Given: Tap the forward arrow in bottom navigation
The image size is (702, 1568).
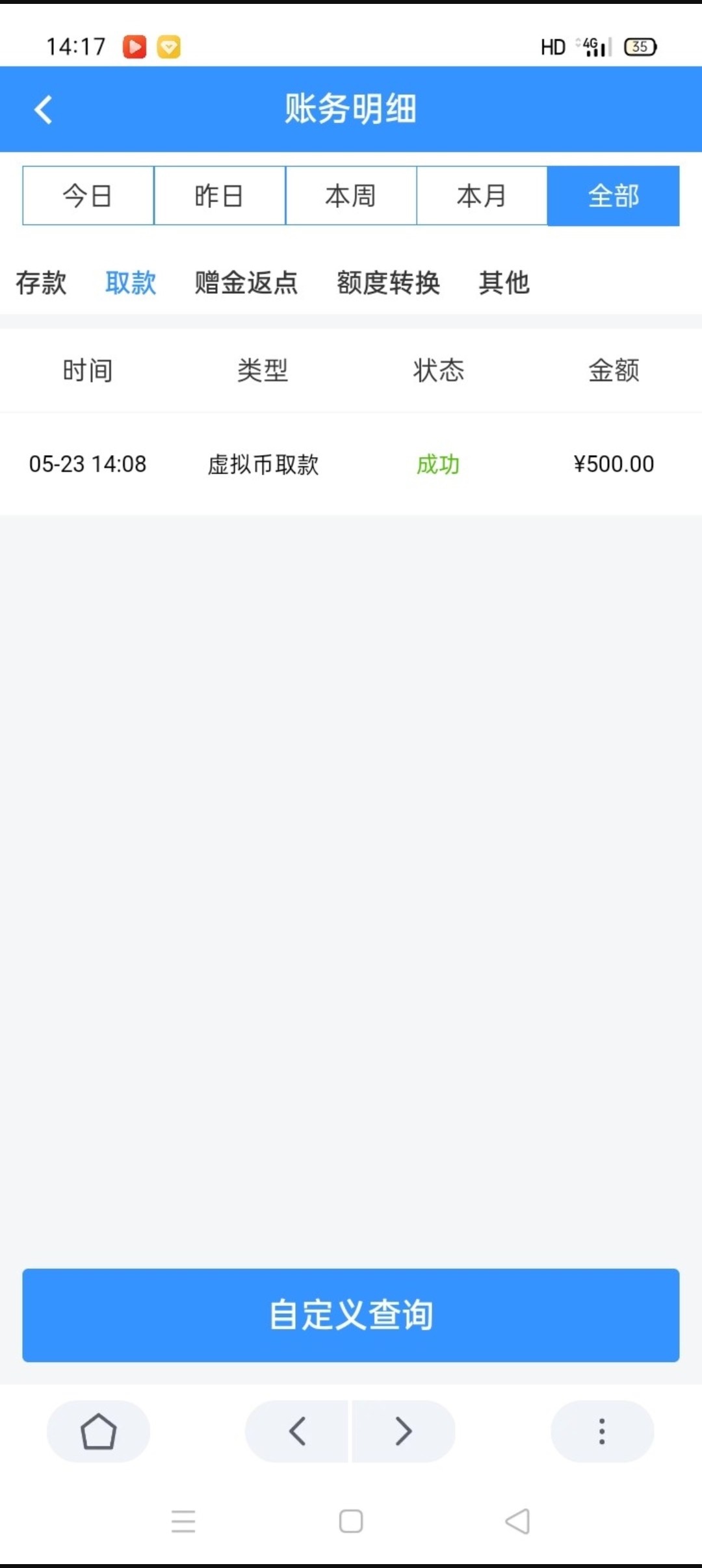Looking at the screenshot, I should (x=403, y=1430).
